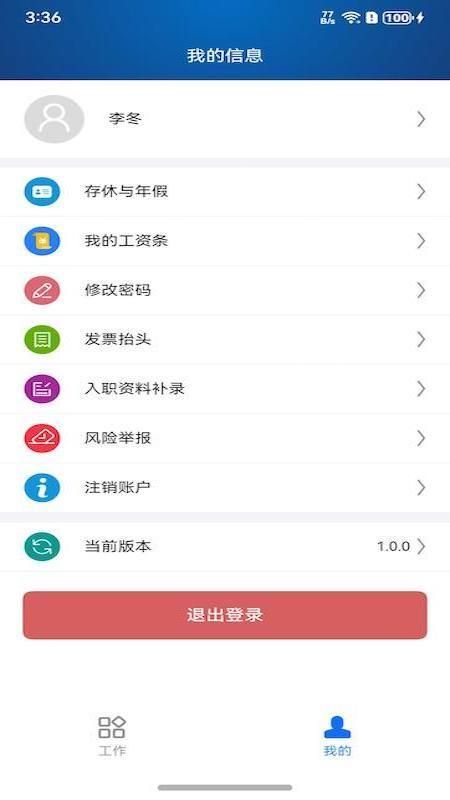Go to 修改密码

tap(225, 290)
